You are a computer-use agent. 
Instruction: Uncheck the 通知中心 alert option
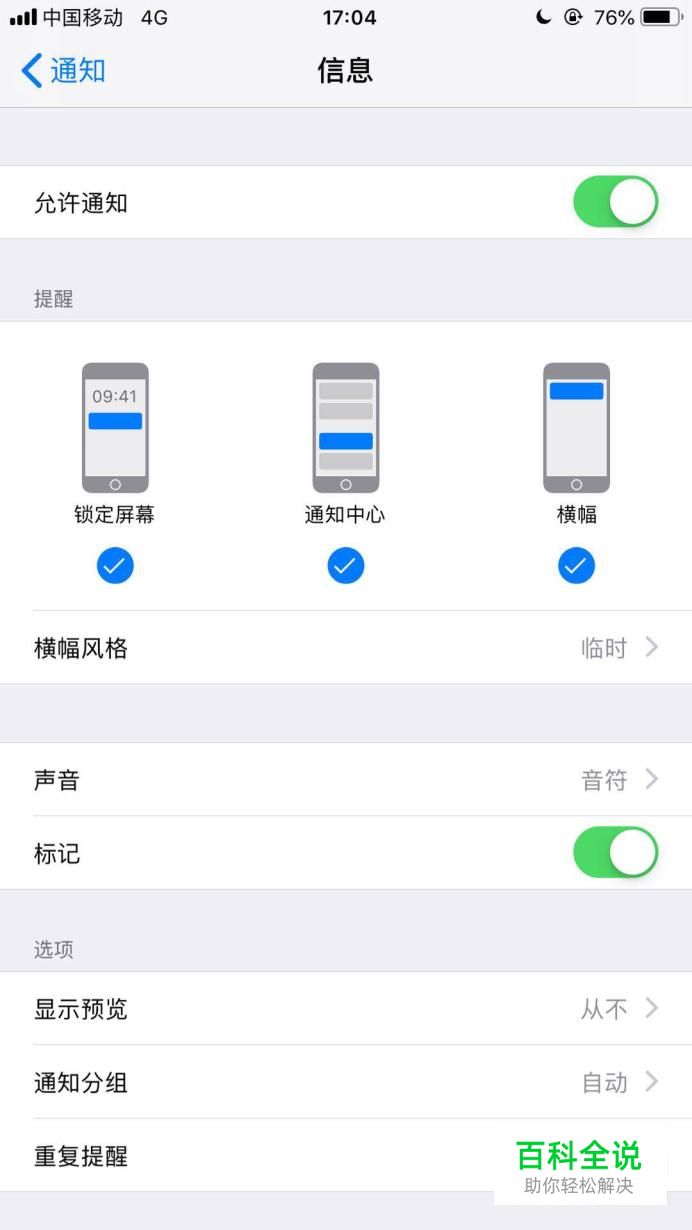click(x=346, y=566)
